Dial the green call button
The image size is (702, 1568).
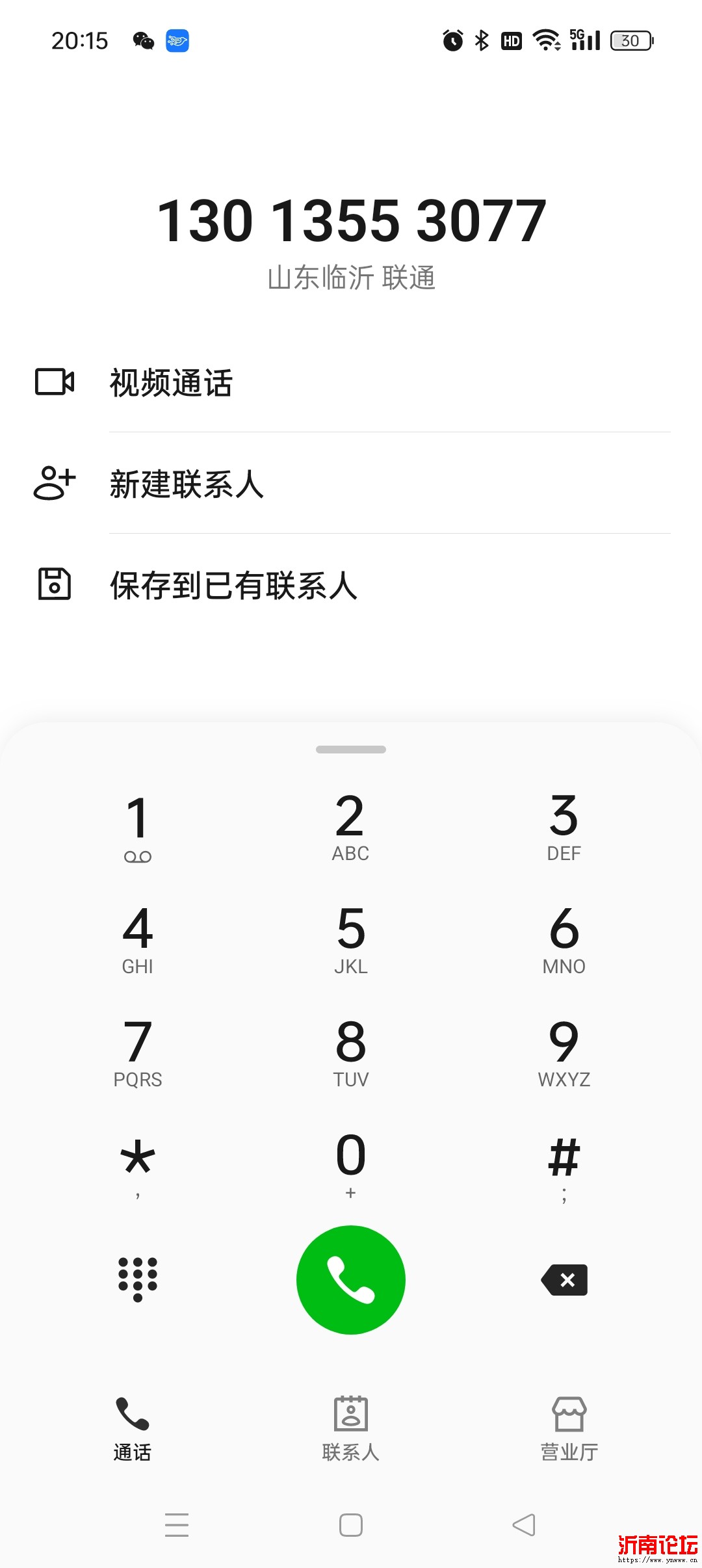coord(351,1279)
